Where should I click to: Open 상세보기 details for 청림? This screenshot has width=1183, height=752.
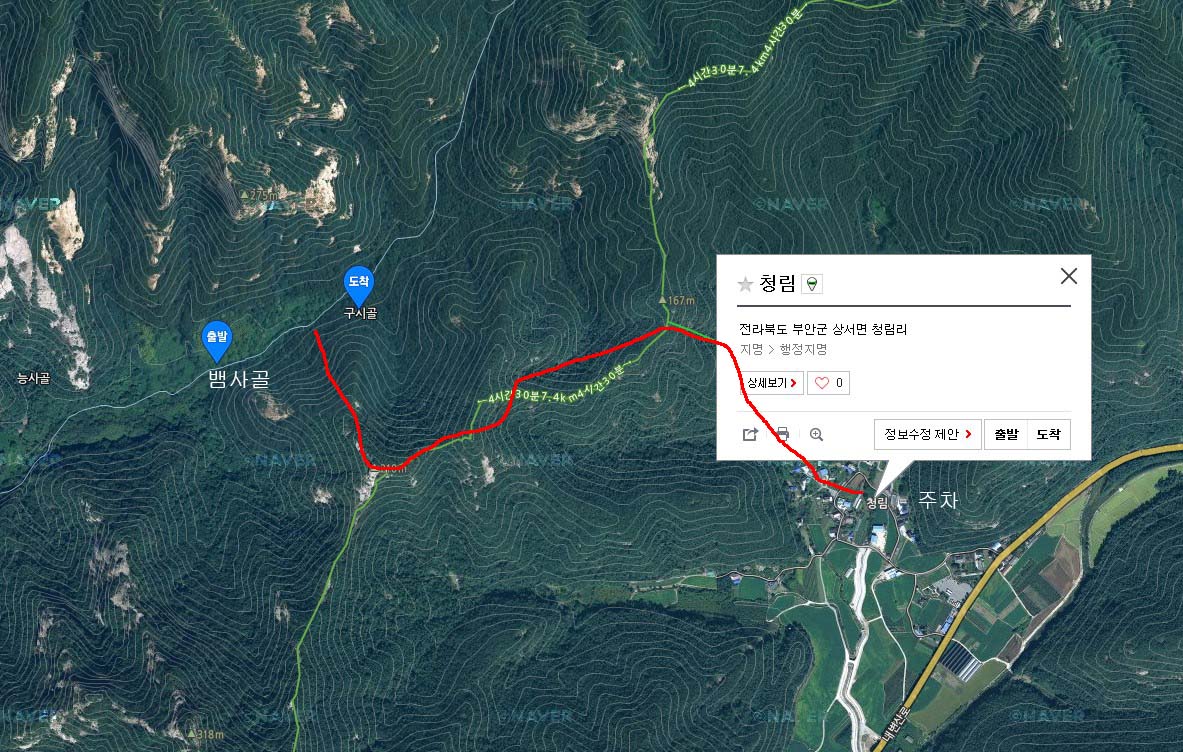772,382
